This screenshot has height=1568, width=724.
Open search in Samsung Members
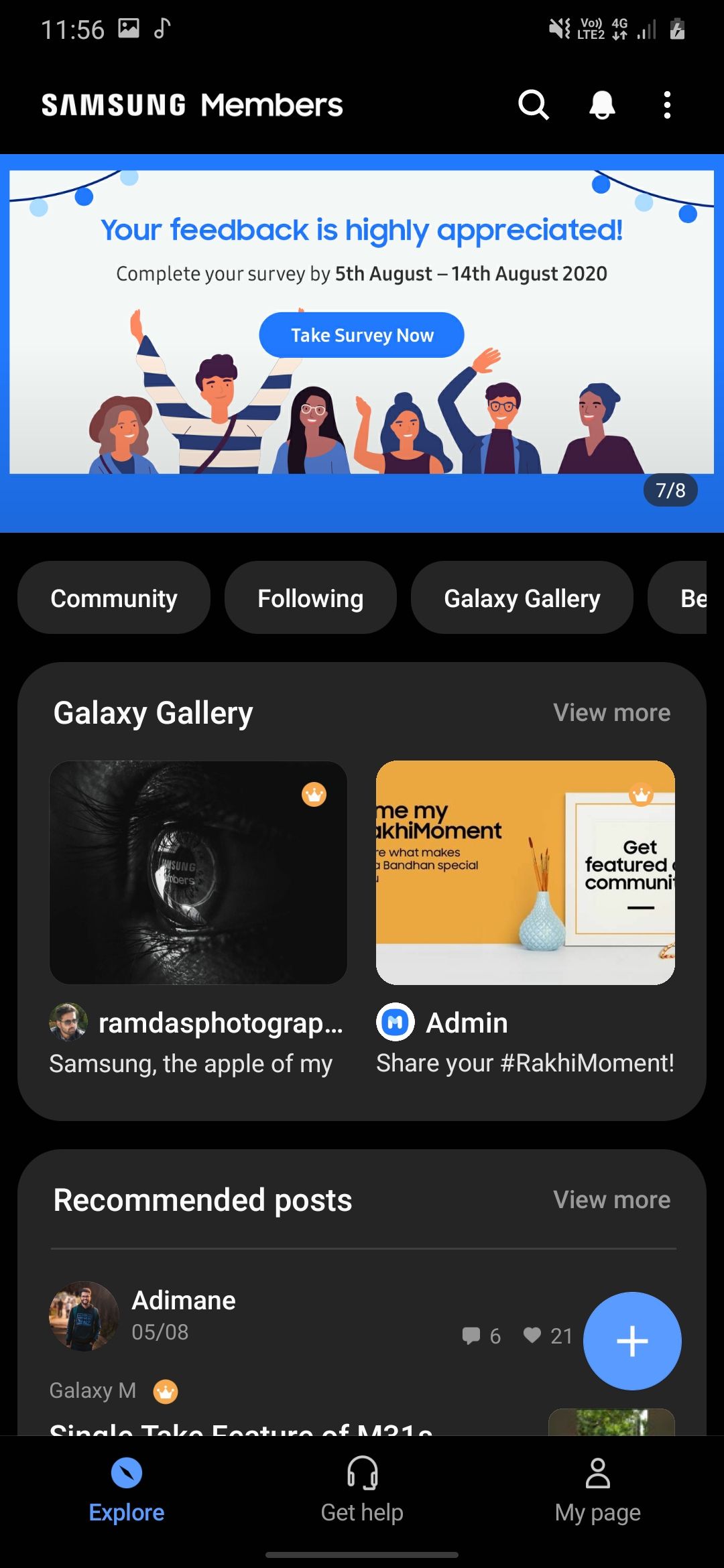point(533,105)
